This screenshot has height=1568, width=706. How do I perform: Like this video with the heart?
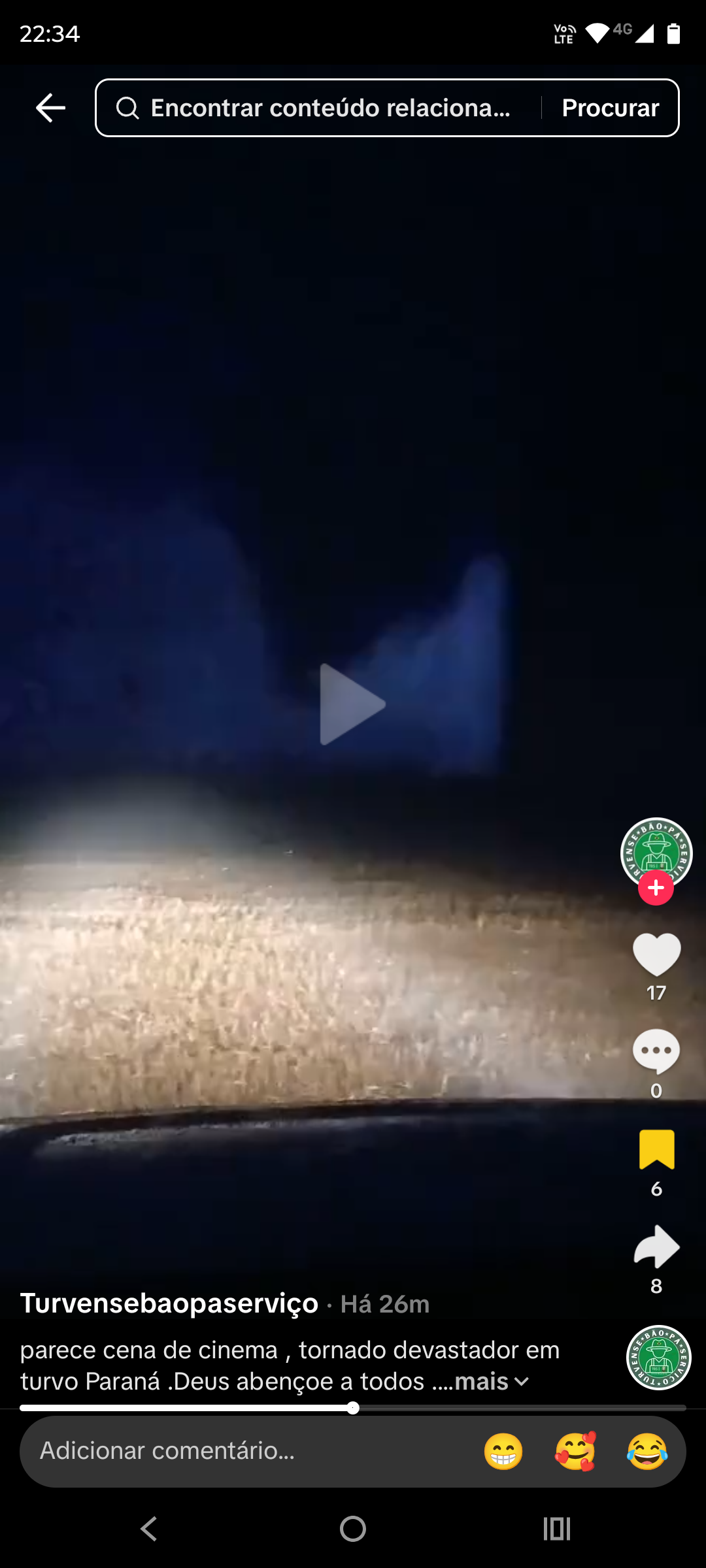[656, 955]
